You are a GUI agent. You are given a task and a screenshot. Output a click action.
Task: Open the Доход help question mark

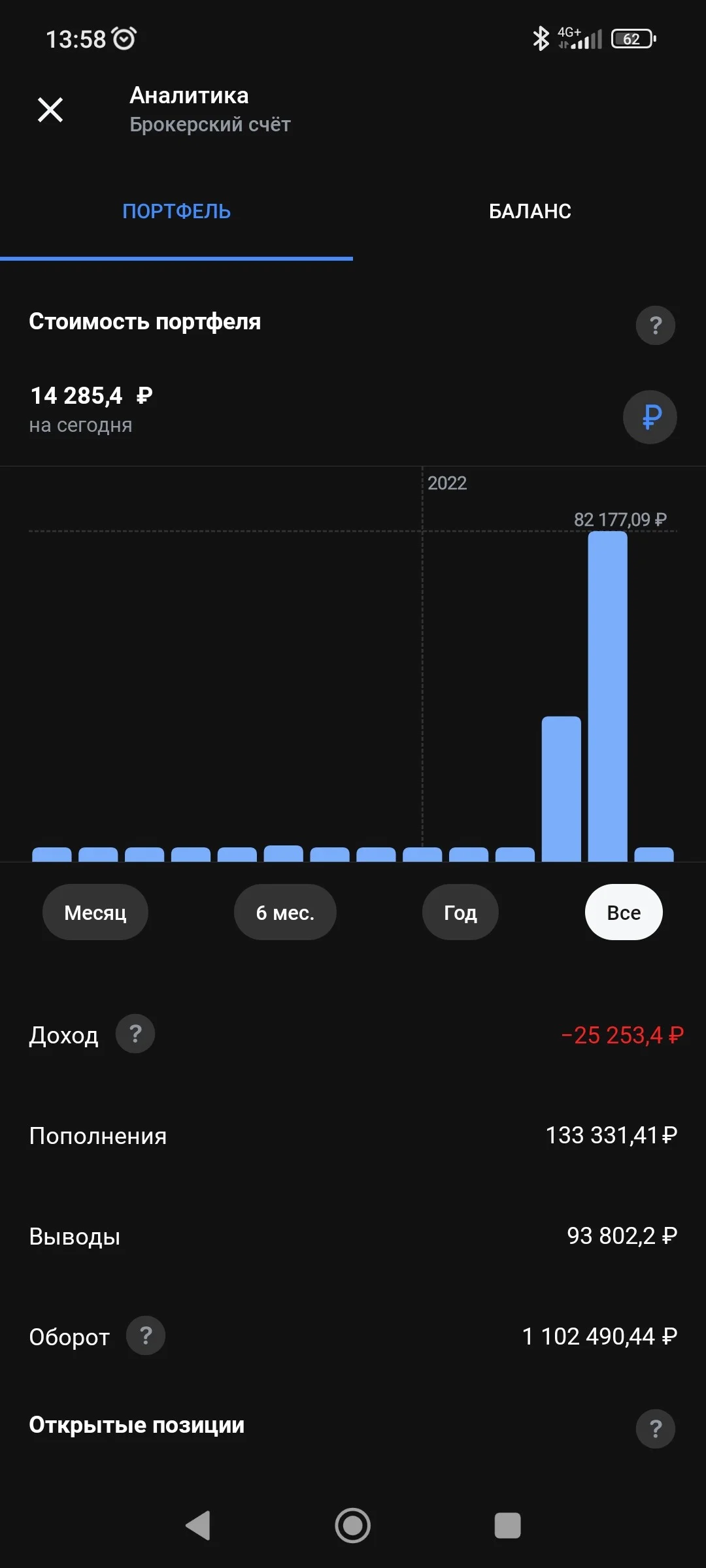tap(135, 1034)
